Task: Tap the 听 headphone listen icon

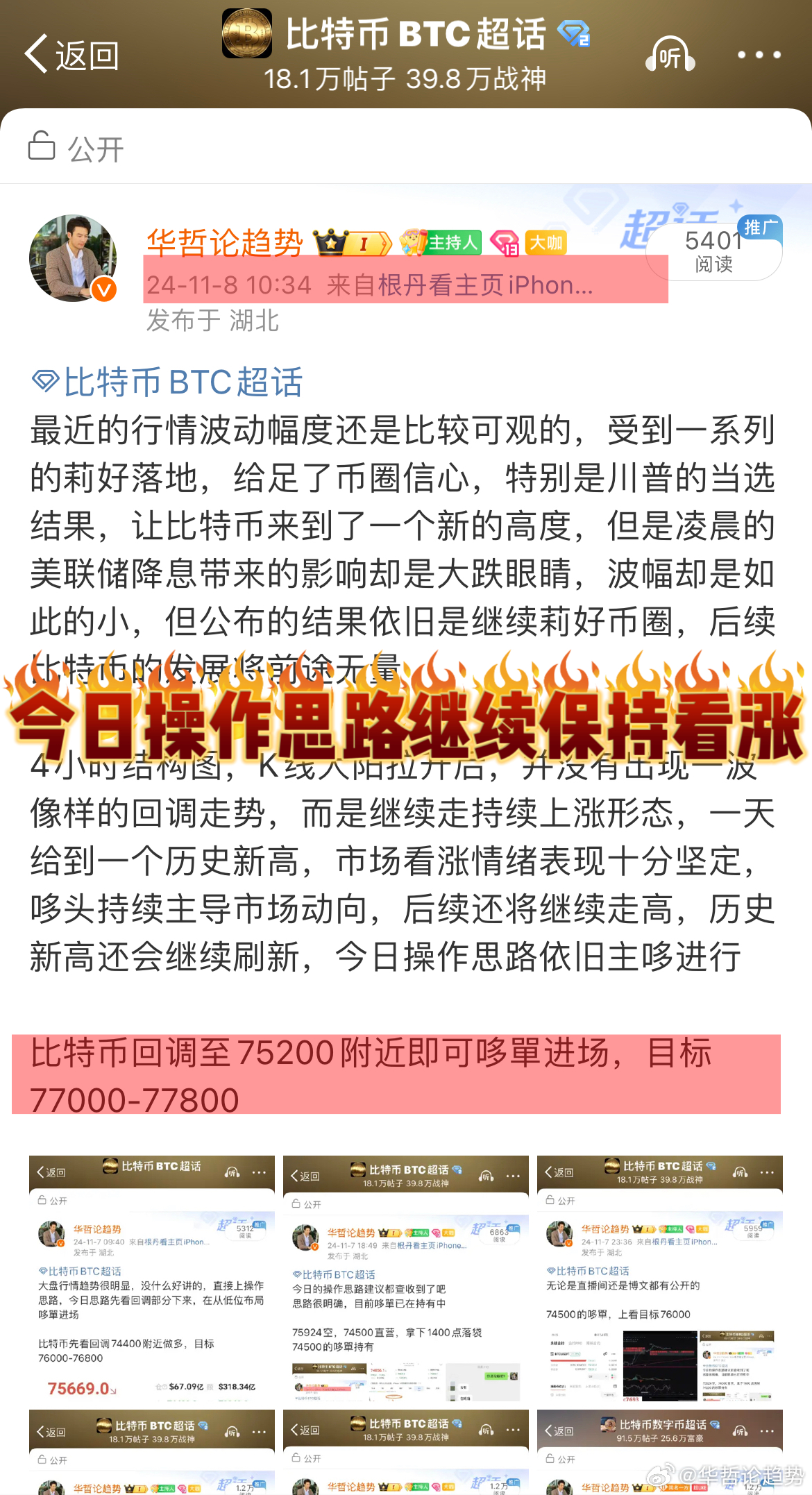Action: pos(670,55)
